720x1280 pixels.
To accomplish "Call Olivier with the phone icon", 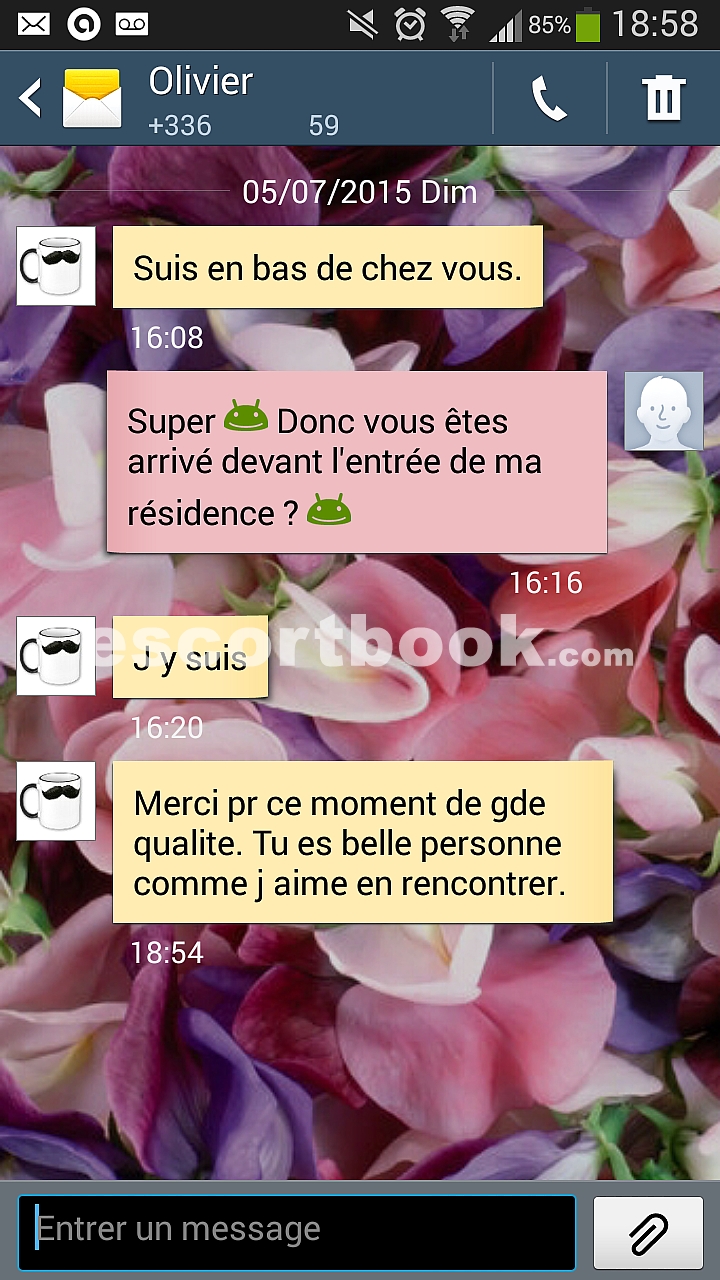I will (x=549, y=98).
